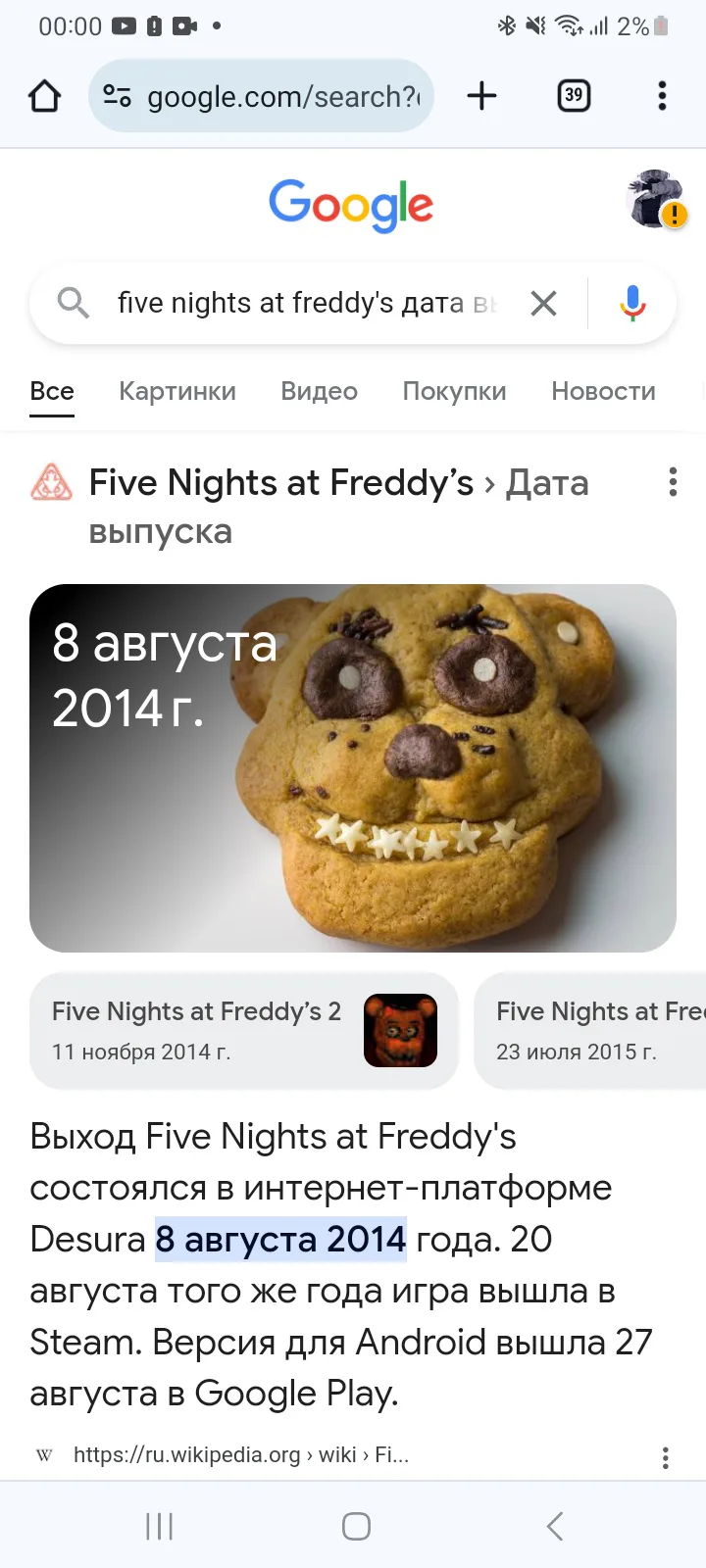Open the Chrome overflow menu
Viewport: 706px width, 1568px height.
coord(662,96)
